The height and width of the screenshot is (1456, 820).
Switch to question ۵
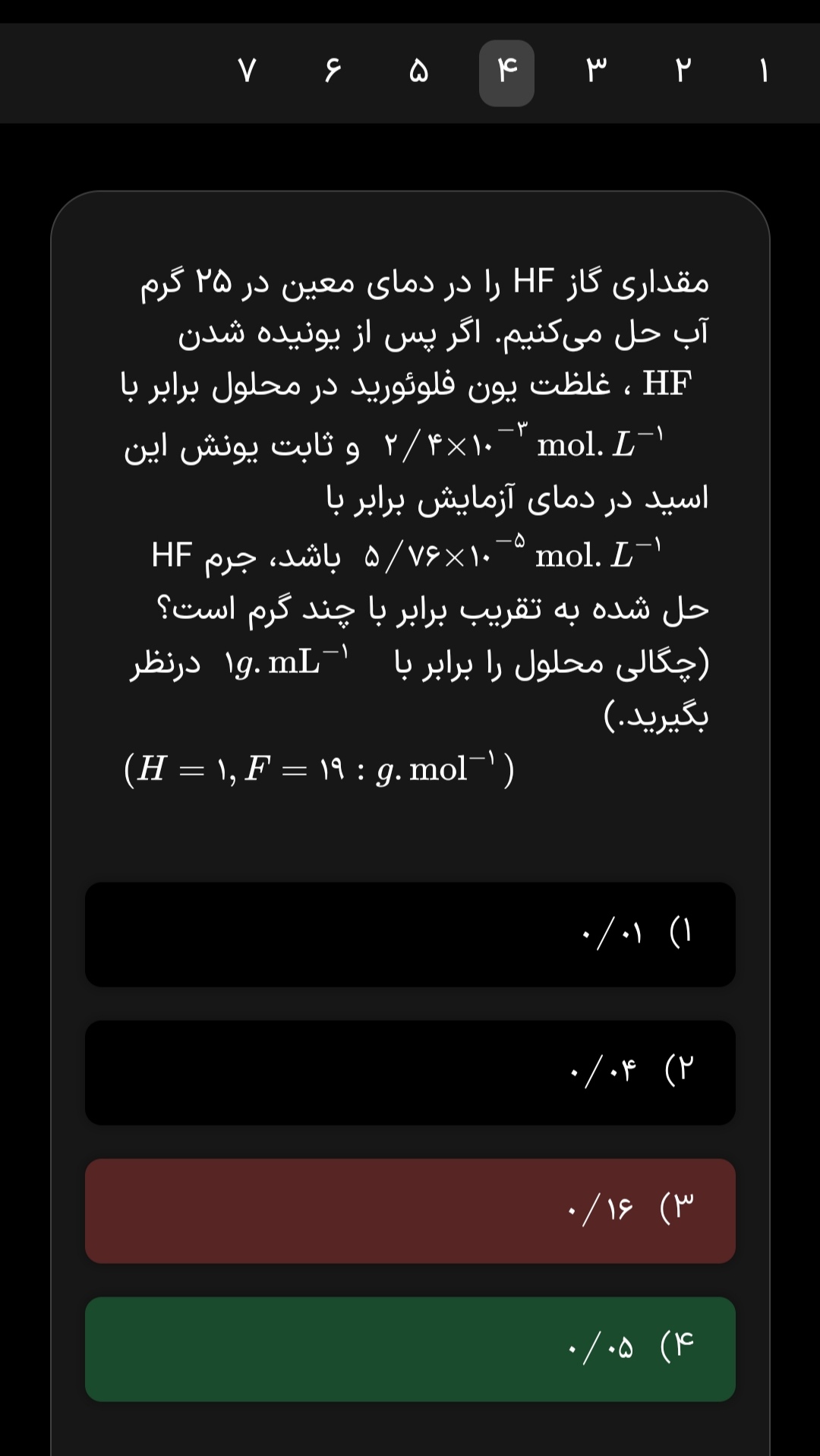pyautogui.click(x=418, y=72)
